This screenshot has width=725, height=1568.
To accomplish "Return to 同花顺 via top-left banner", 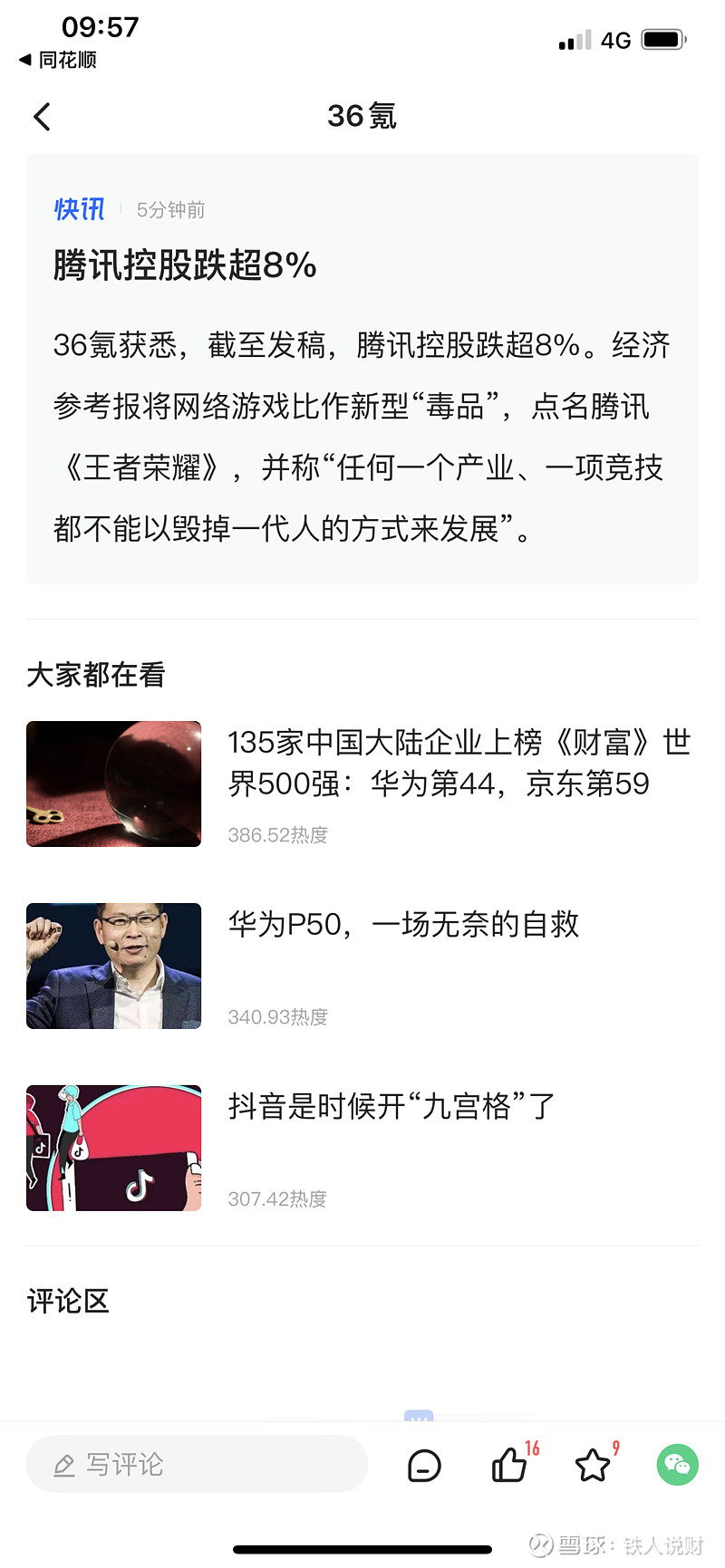I will (x=54, y=60).
